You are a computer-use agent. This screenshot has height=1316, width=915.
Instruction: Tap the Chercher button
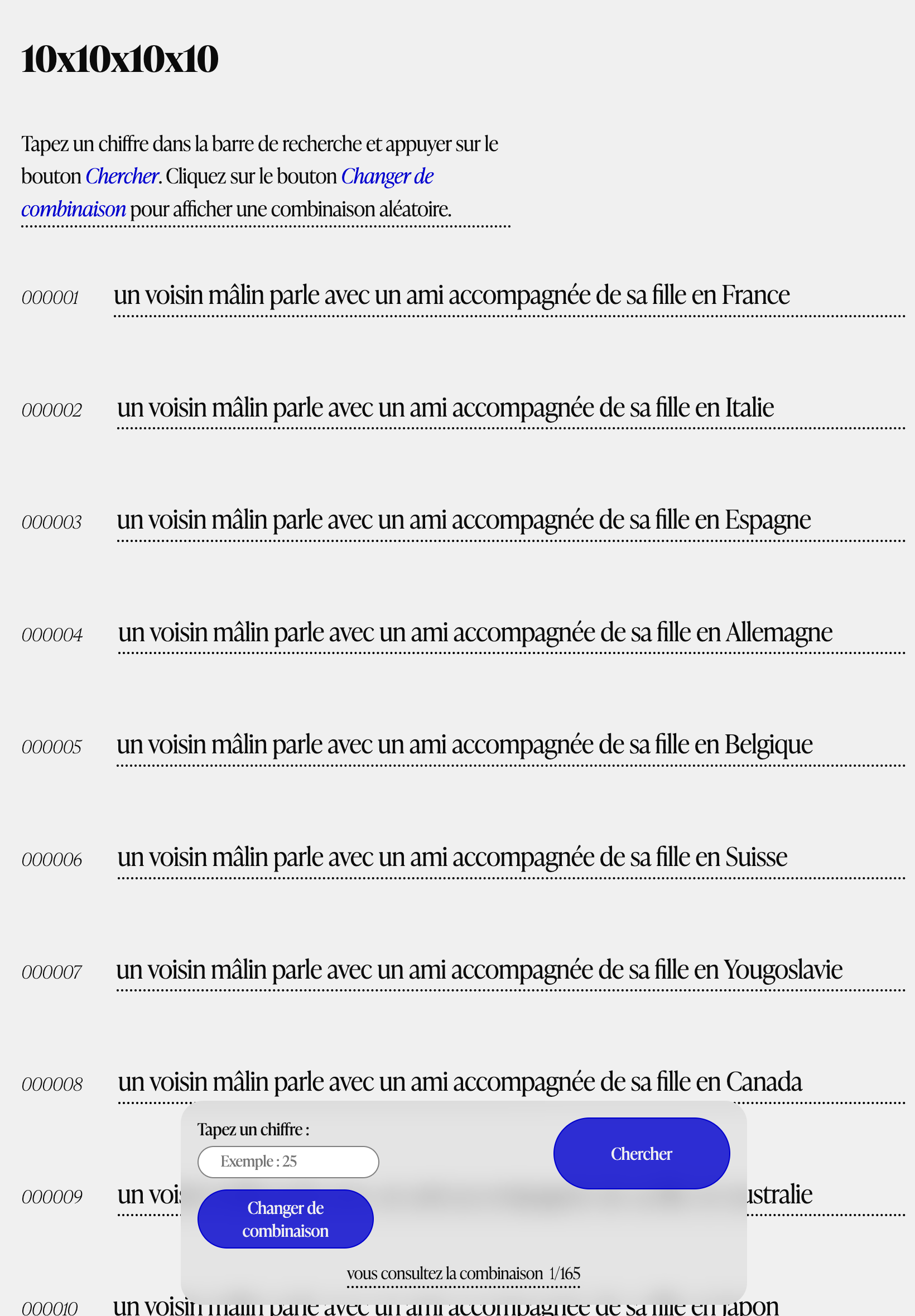click(641, 1153)
